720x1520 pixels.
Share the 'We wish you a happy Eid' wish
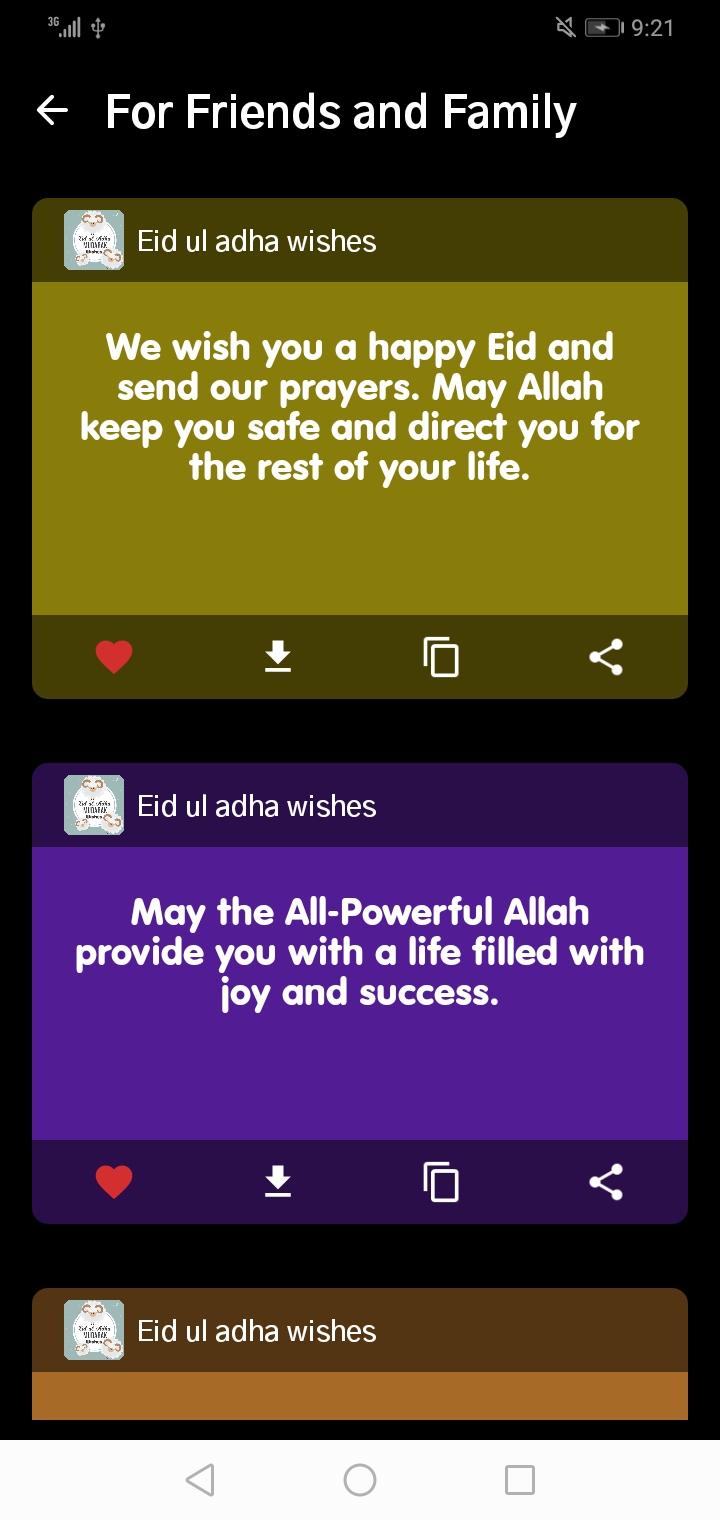[x=606, y=657]
